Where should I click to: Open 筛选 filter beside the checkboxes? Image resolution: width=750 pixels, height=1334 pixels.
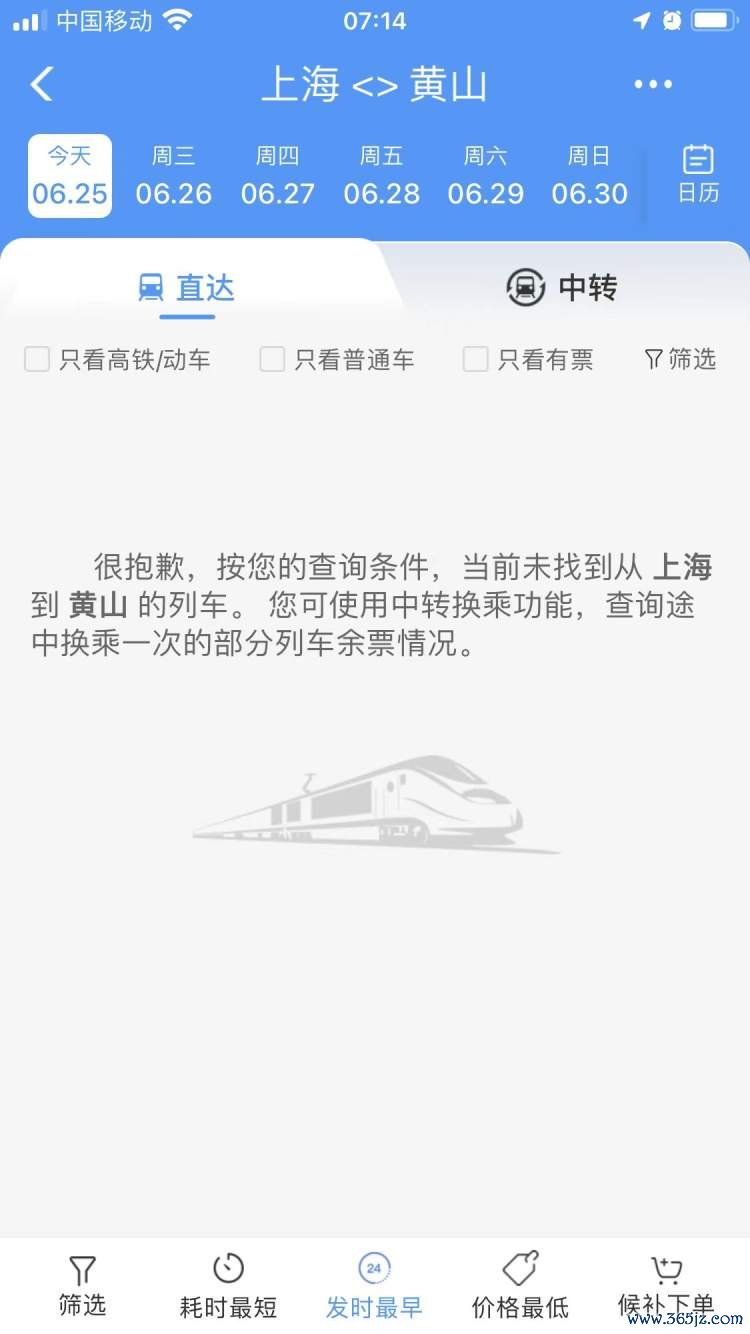coord(681,359)
